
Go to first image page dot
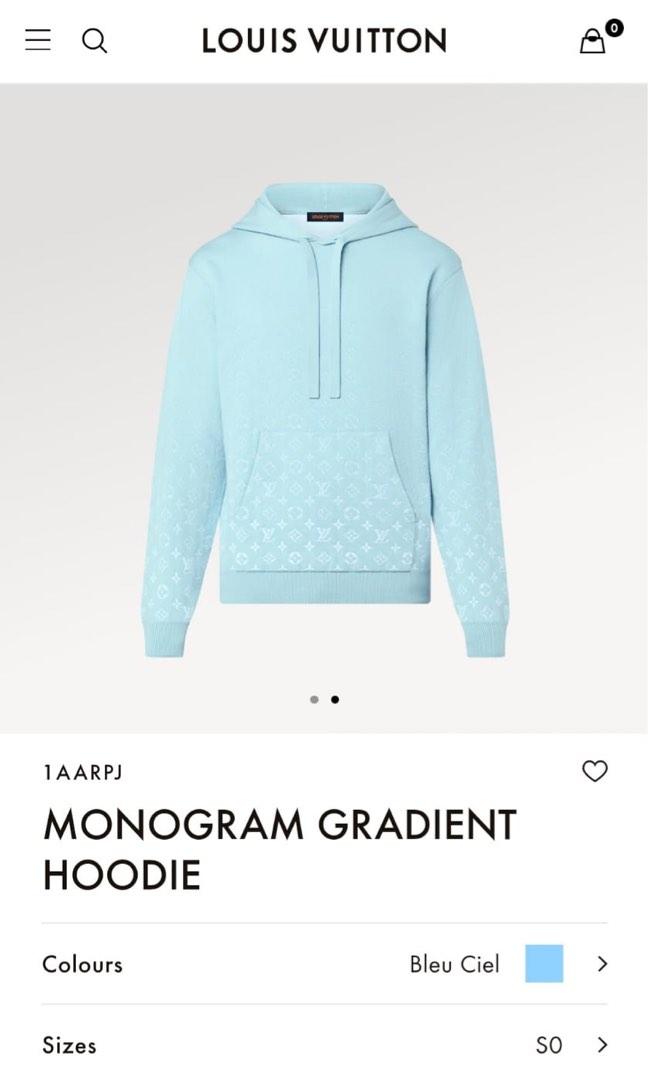pos(314,700)
